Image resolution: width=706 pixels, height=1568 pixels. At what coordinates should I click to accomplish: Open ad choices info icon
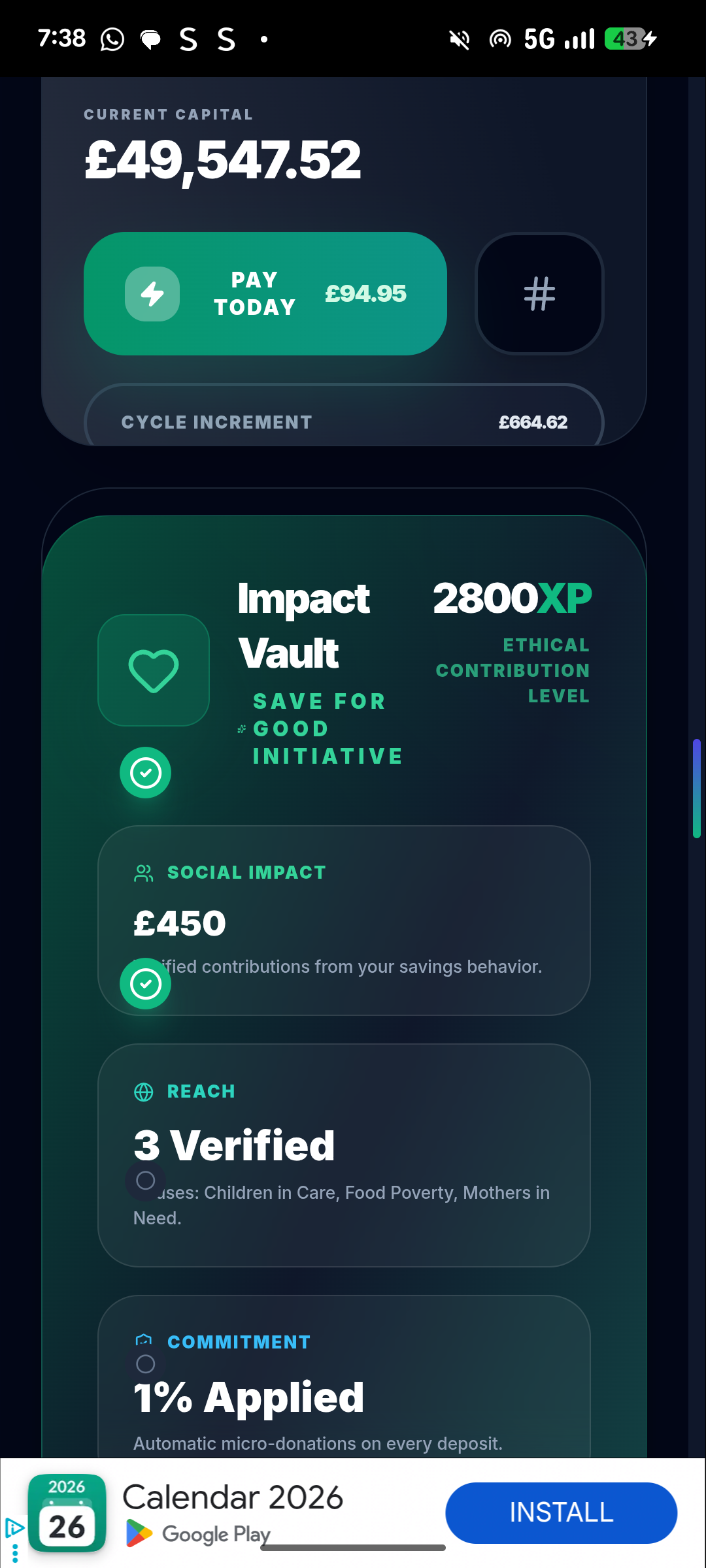tap(14, 1528)
